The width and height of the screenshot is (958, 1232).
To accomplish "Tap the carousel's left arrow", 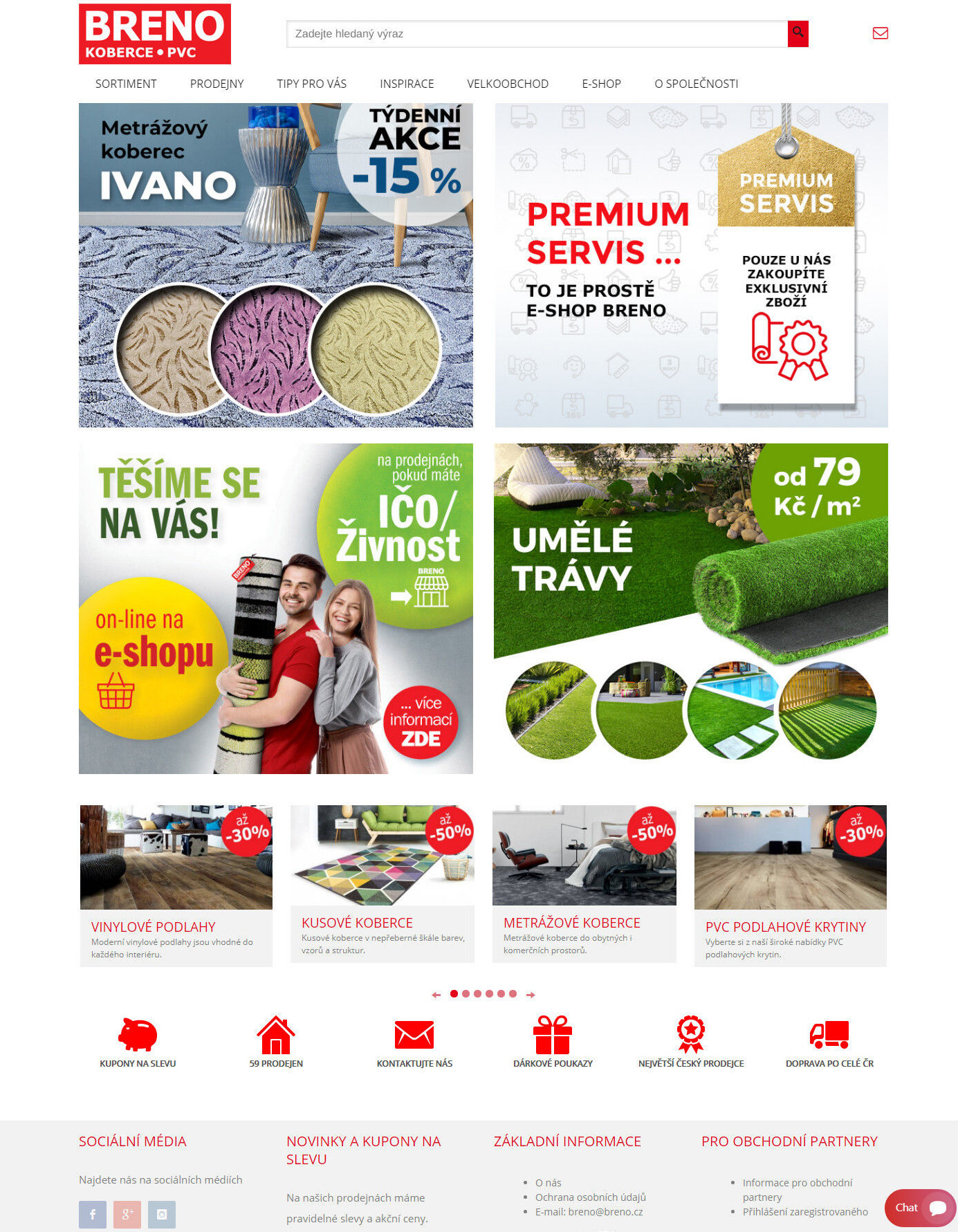I will [436, 995].
